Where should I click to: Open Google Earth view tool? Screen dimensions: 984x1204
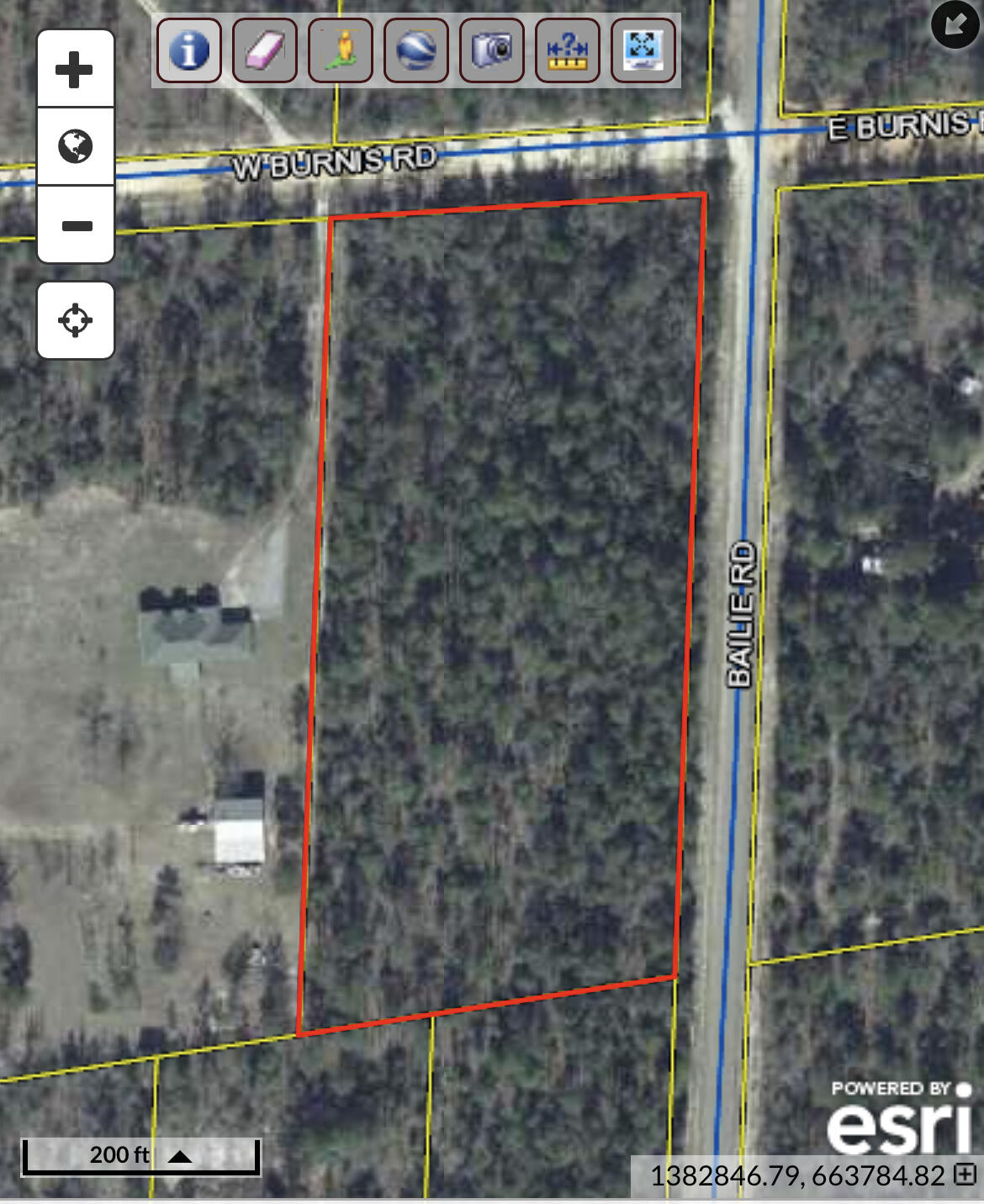[x=415, y=50]
